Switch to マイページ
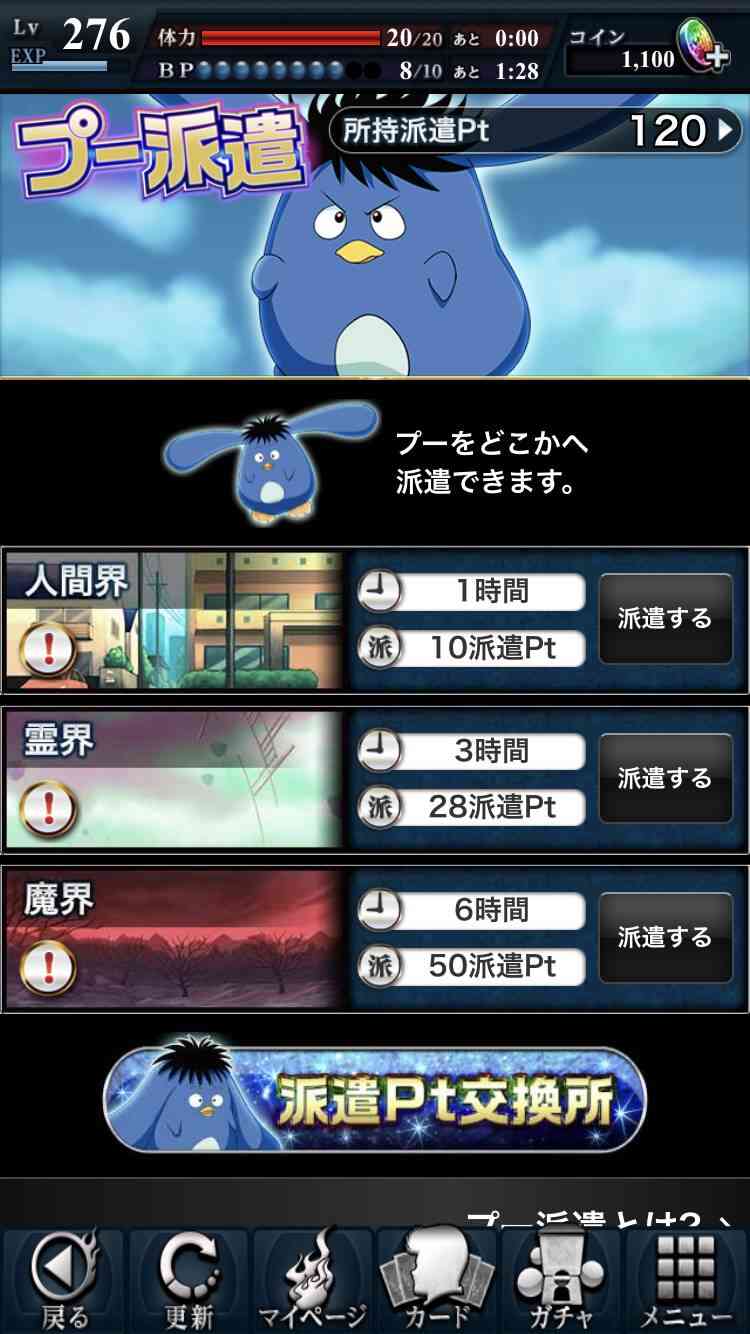The height and width of the screenshot is (1334, 750). coord(313,1280)
